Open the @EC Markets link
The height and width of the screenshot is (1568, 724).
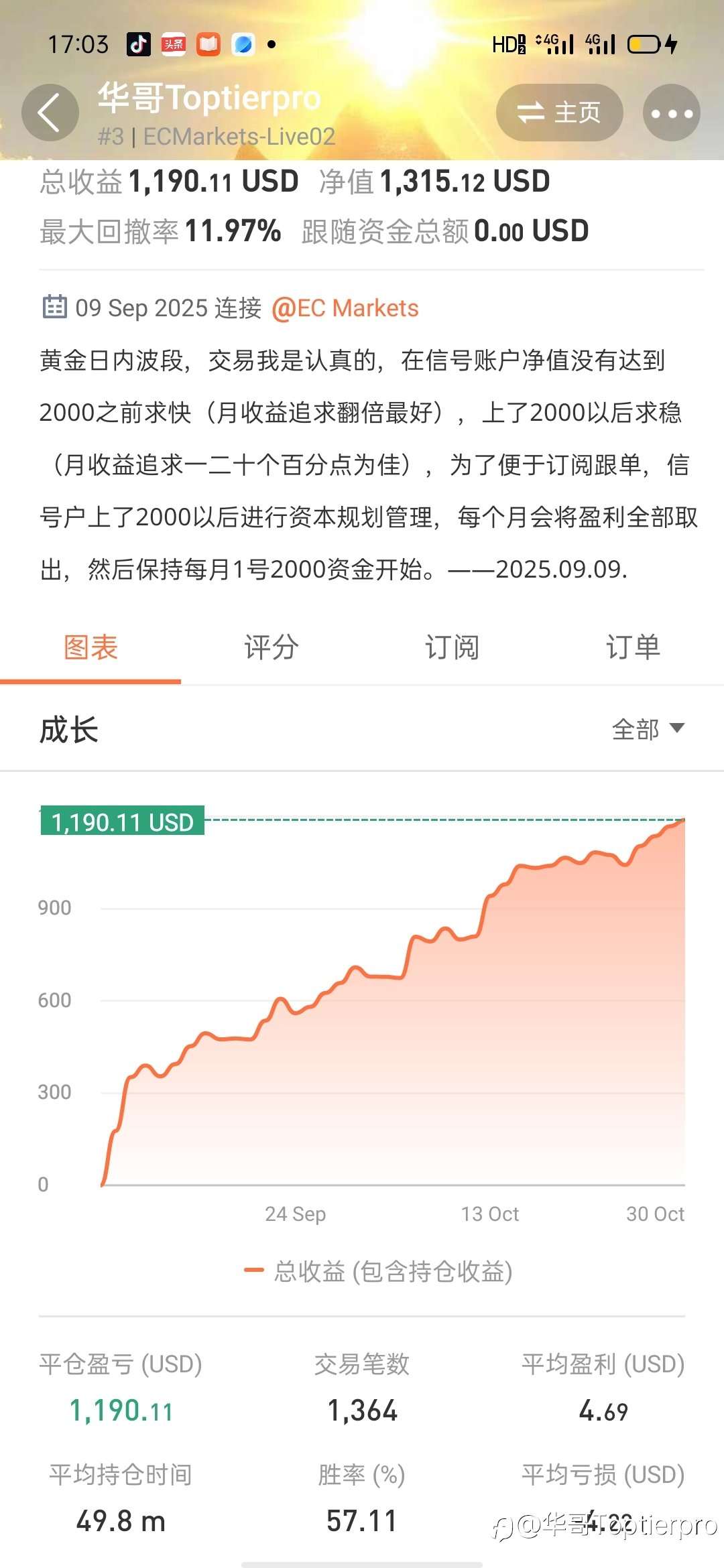pyautogui.click(x=347, y=308)
